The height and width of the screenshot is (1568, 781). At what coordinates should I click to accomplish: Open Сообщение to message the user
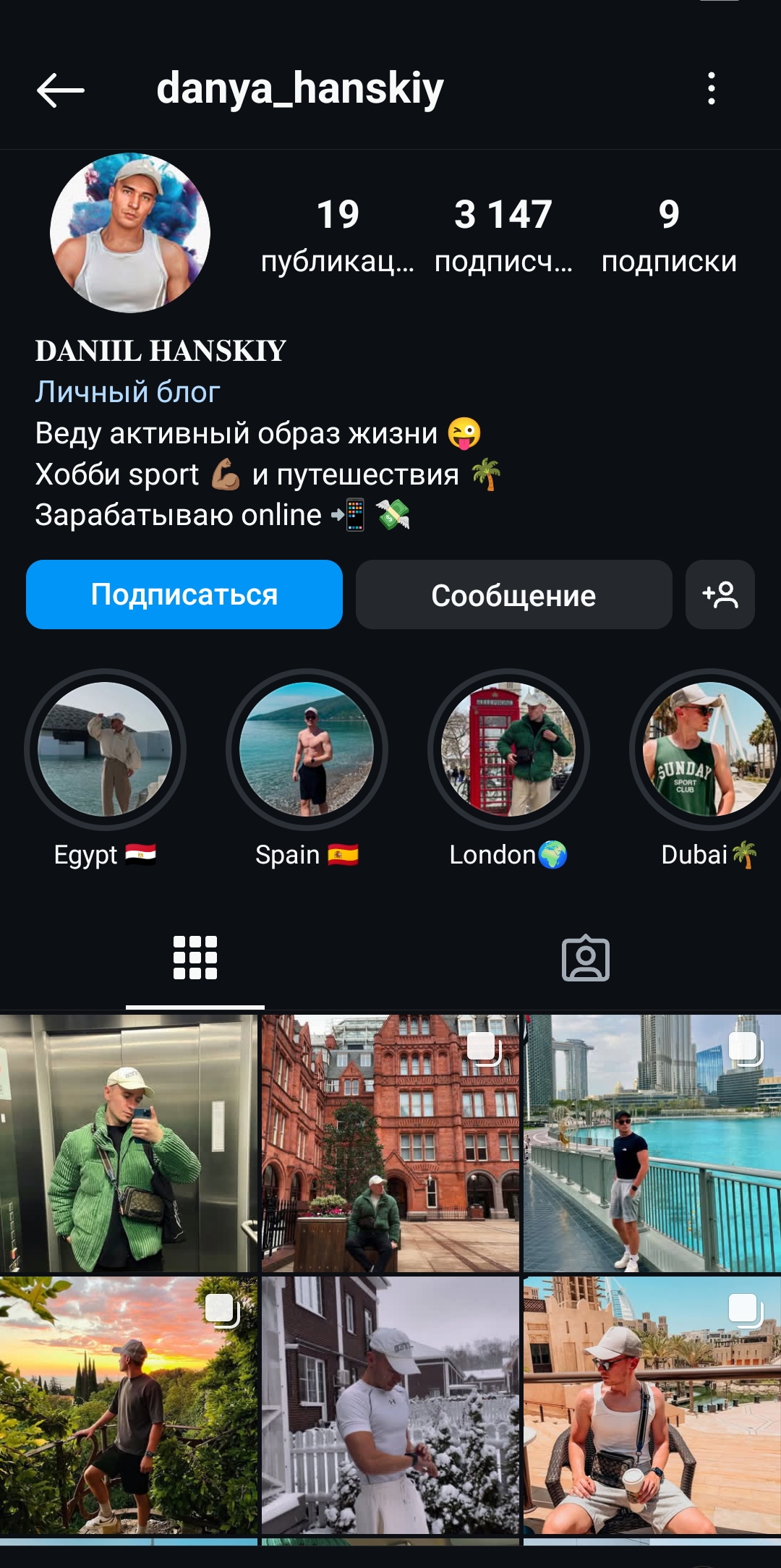513,595
